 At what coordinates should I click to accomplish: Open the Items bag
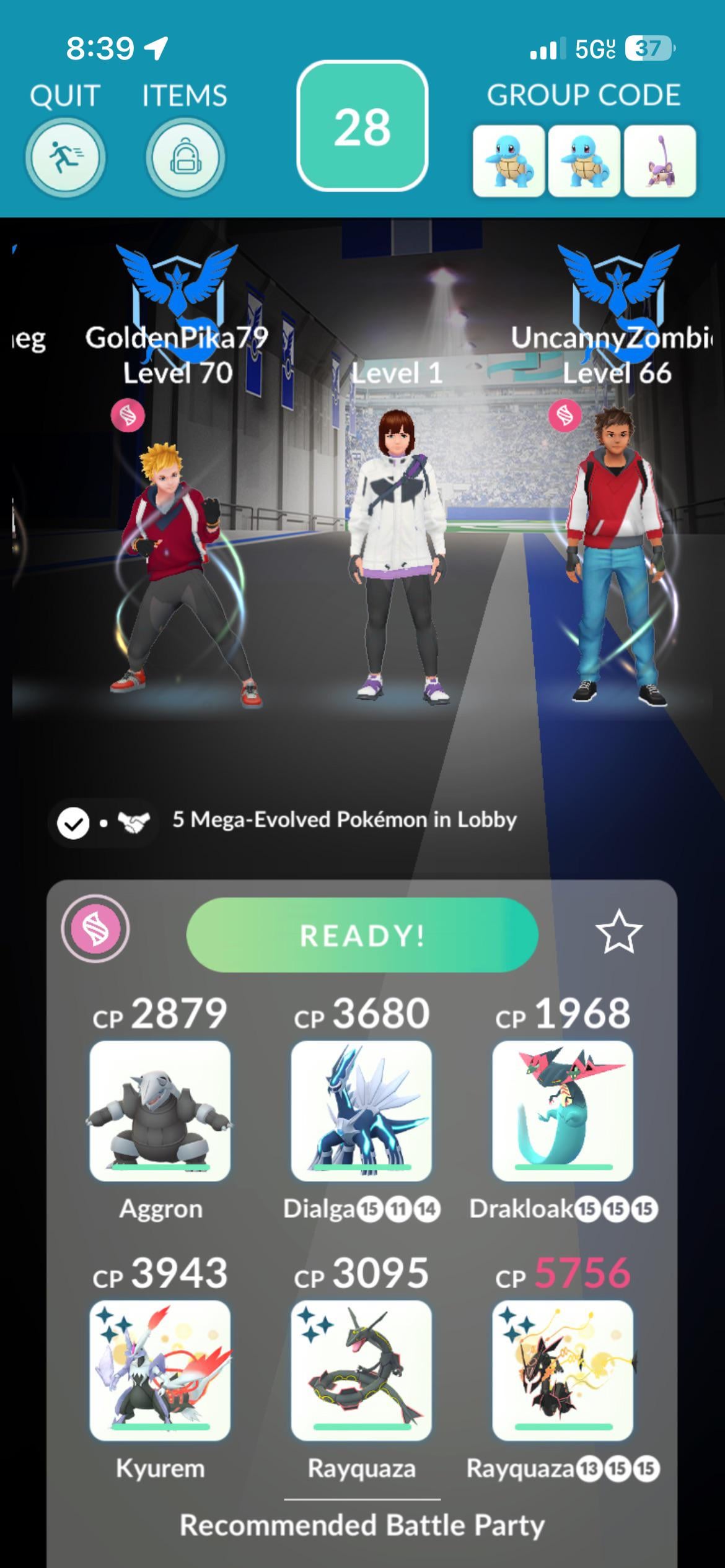coord(185,157)
